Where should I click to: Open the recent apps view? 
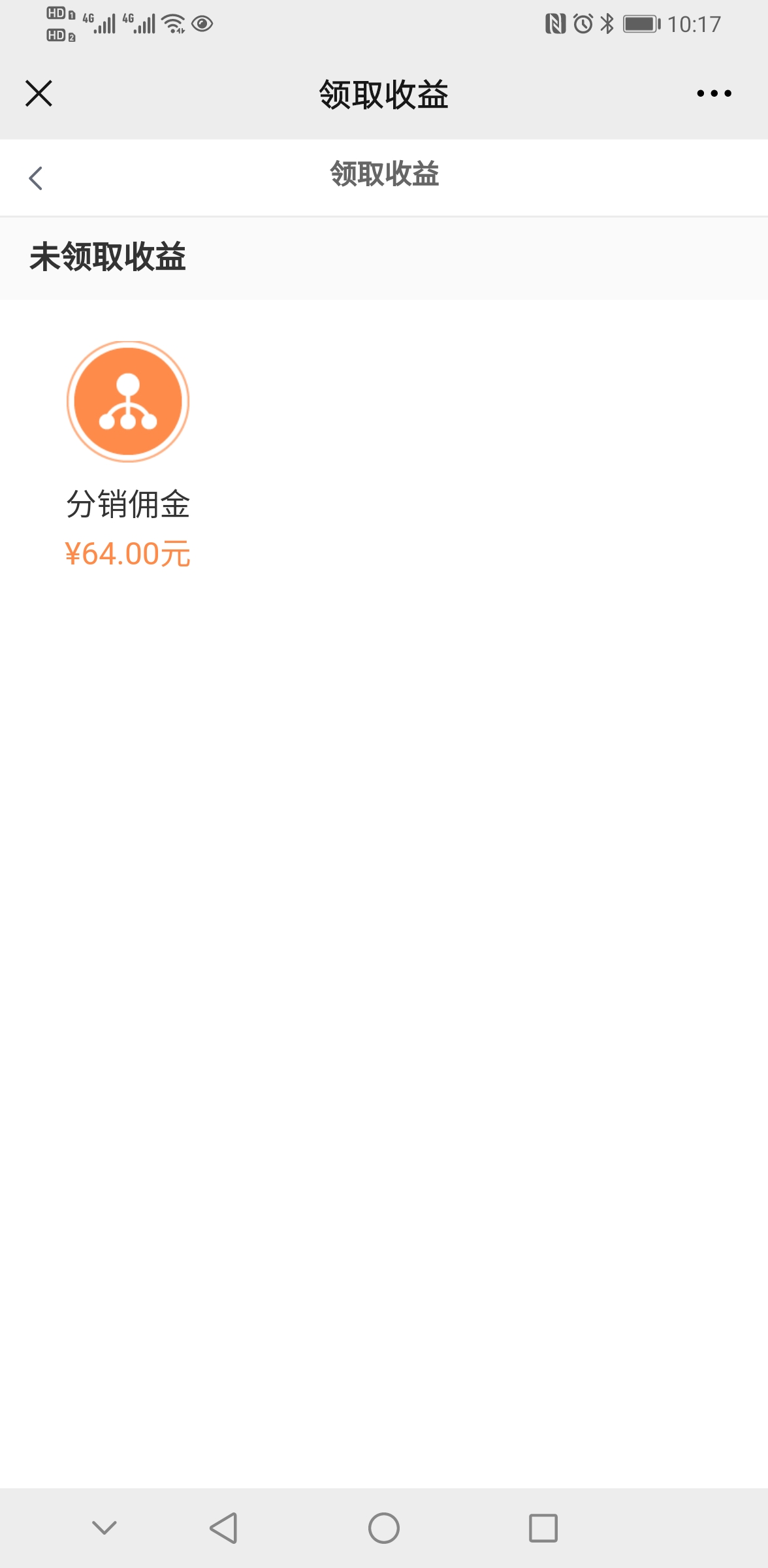(543, 1528)
